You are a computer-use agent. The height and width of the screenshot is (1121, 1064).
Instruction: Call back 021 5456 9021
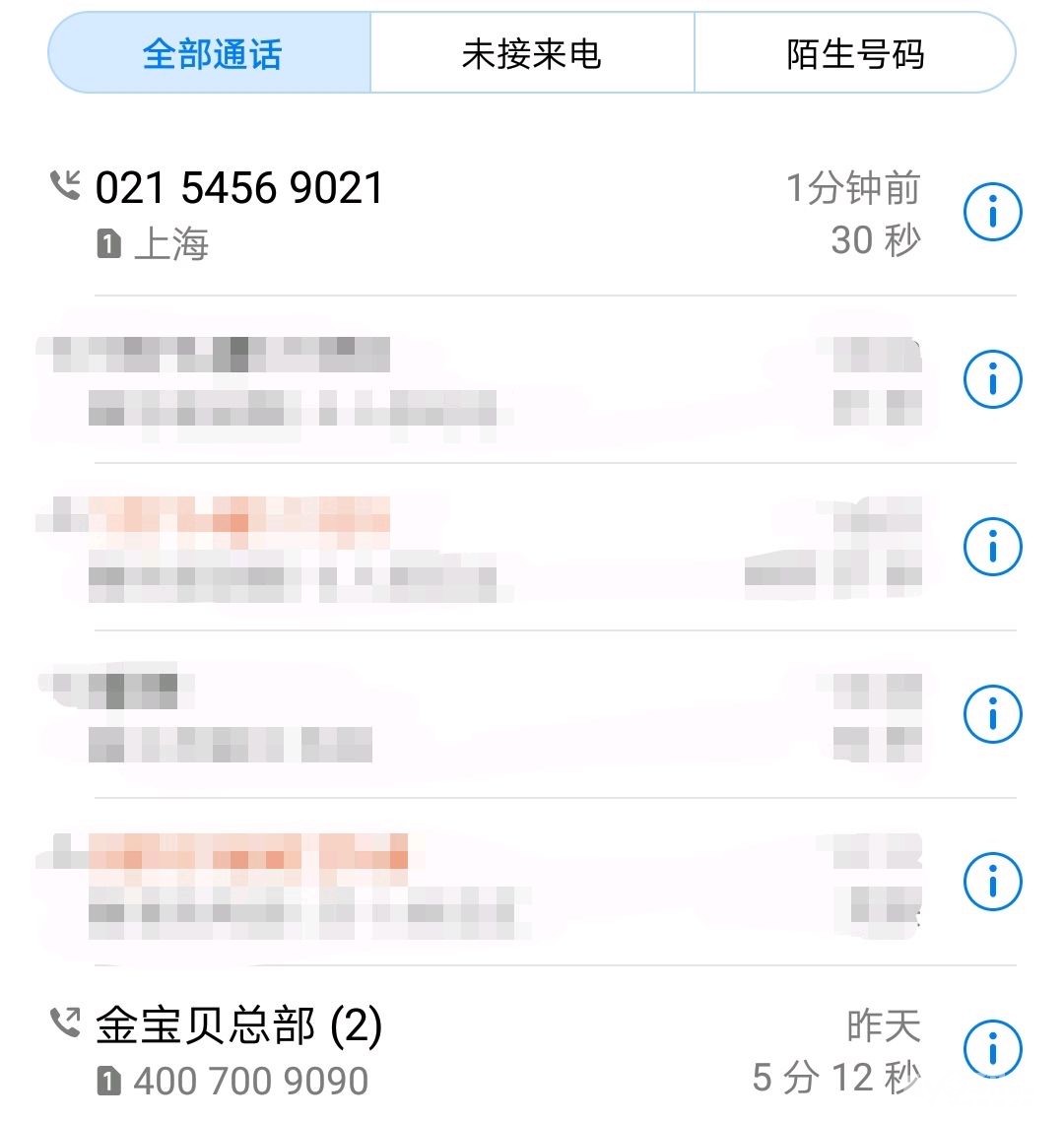[x=238, y=188]
